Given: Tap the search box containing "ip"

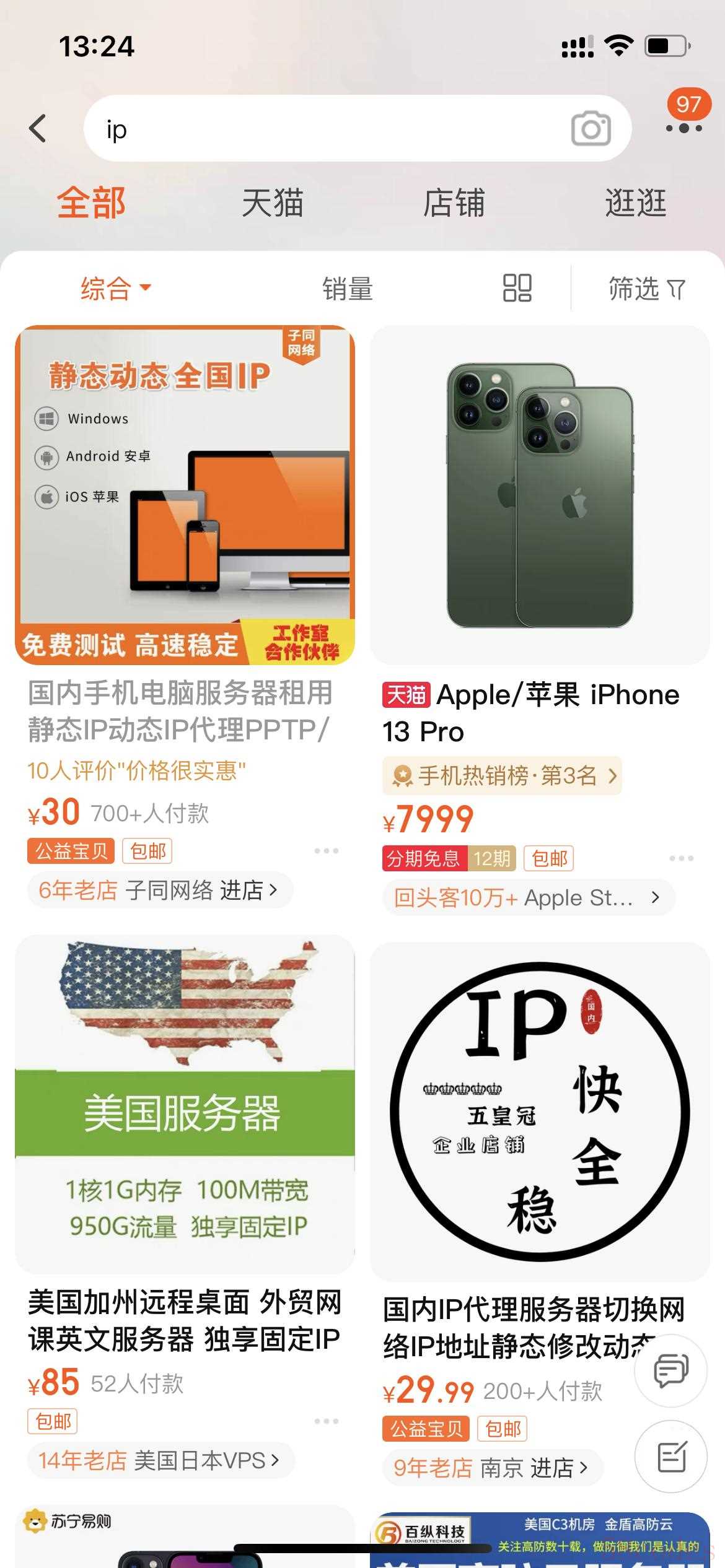Looking at the screenshot, I should coord(322,129).
